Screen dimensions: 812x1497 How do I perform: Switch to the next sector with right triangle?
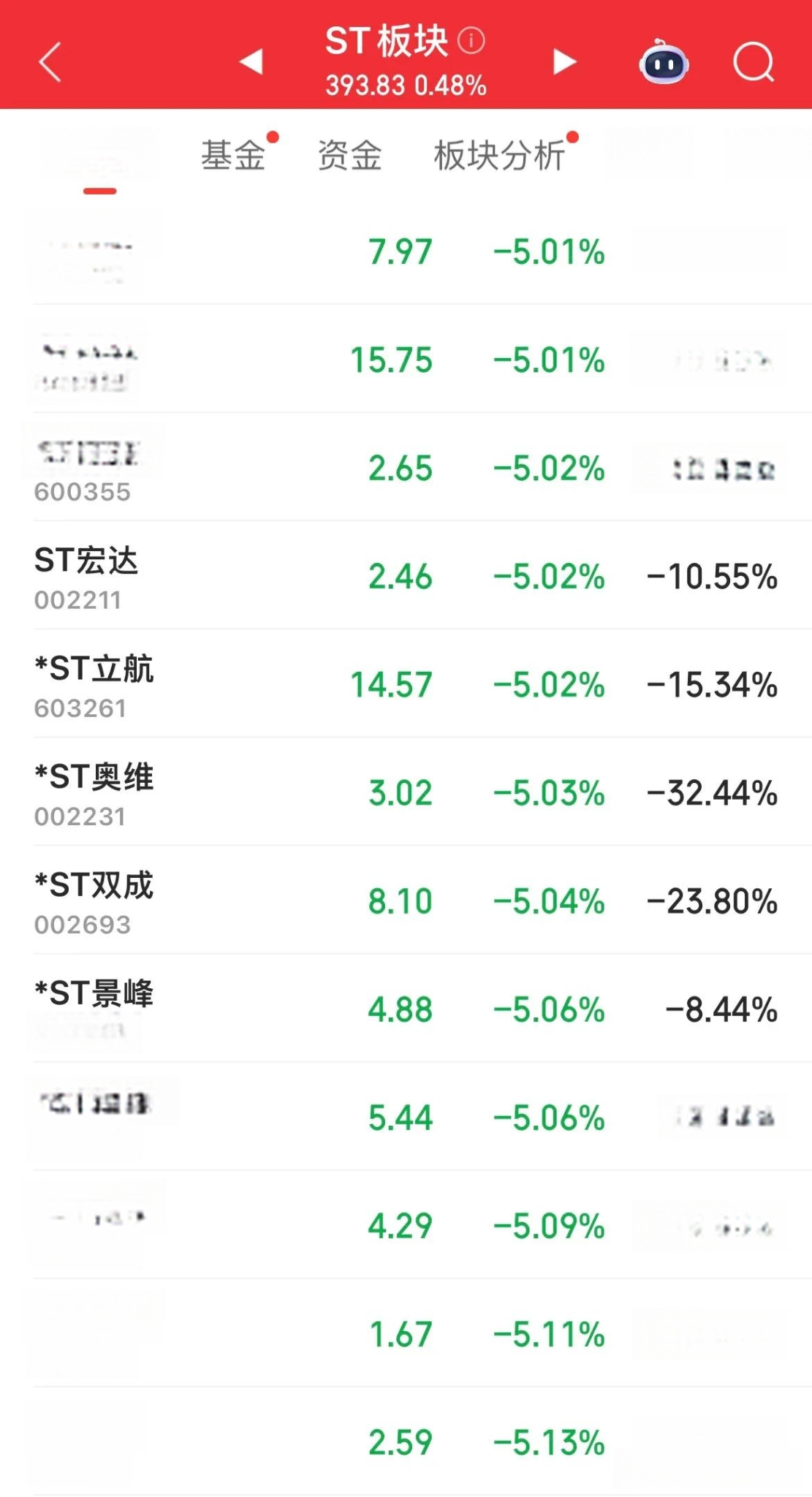click(564, 61)
